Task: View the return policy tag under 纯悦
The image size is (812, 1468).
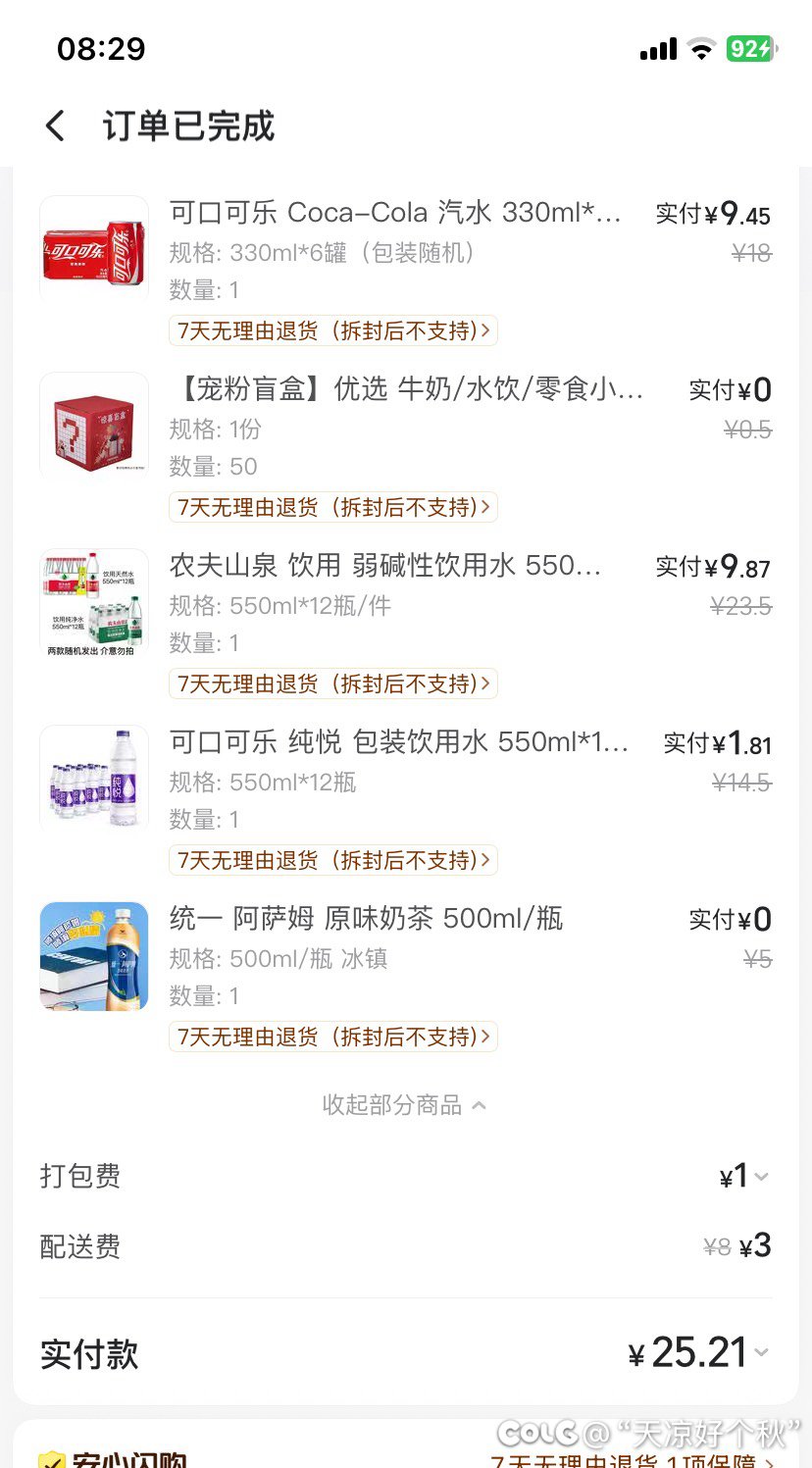Action: (333, 860)
